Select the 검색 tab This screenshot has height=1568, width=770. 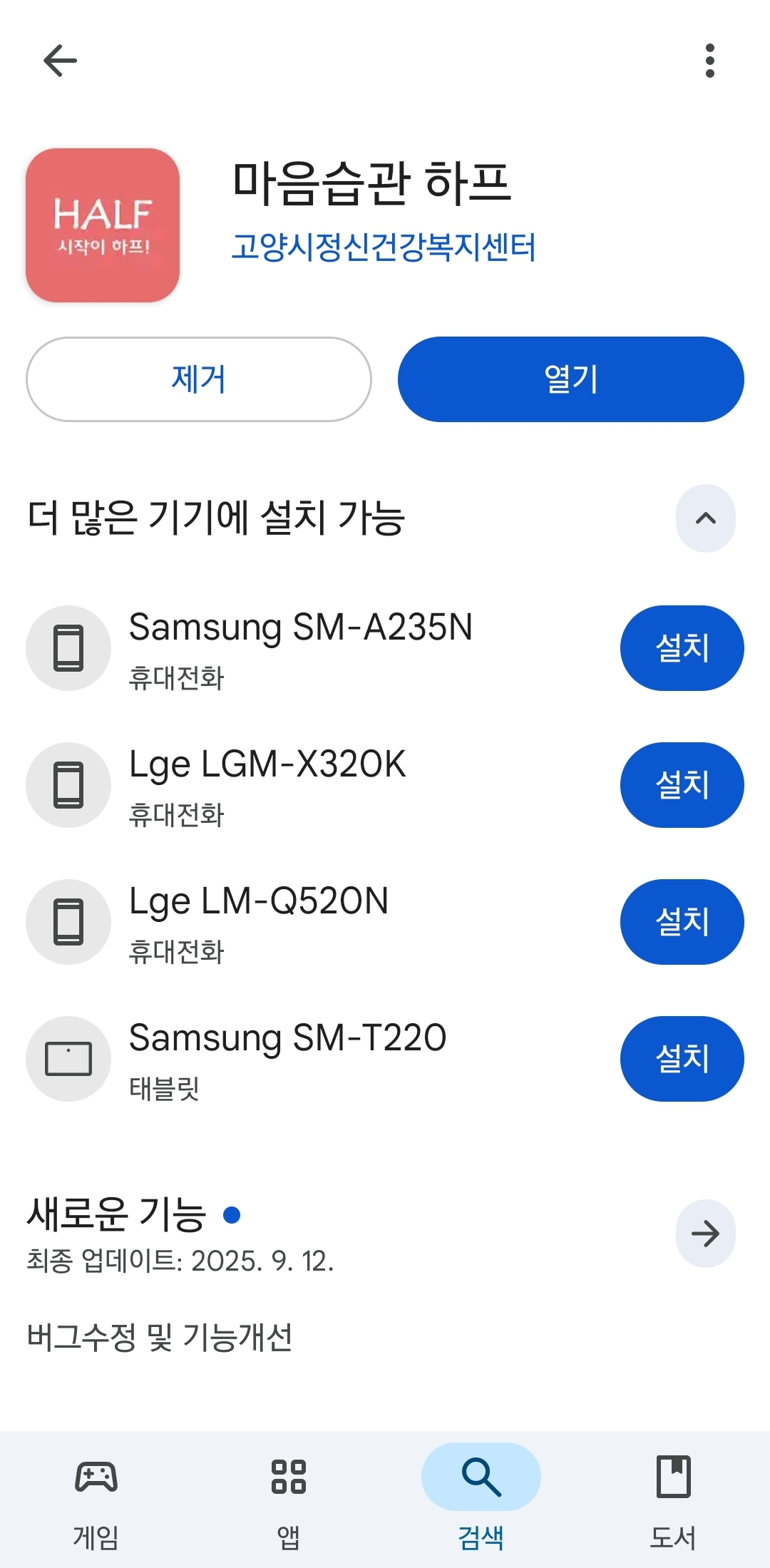click(481, 1497)
